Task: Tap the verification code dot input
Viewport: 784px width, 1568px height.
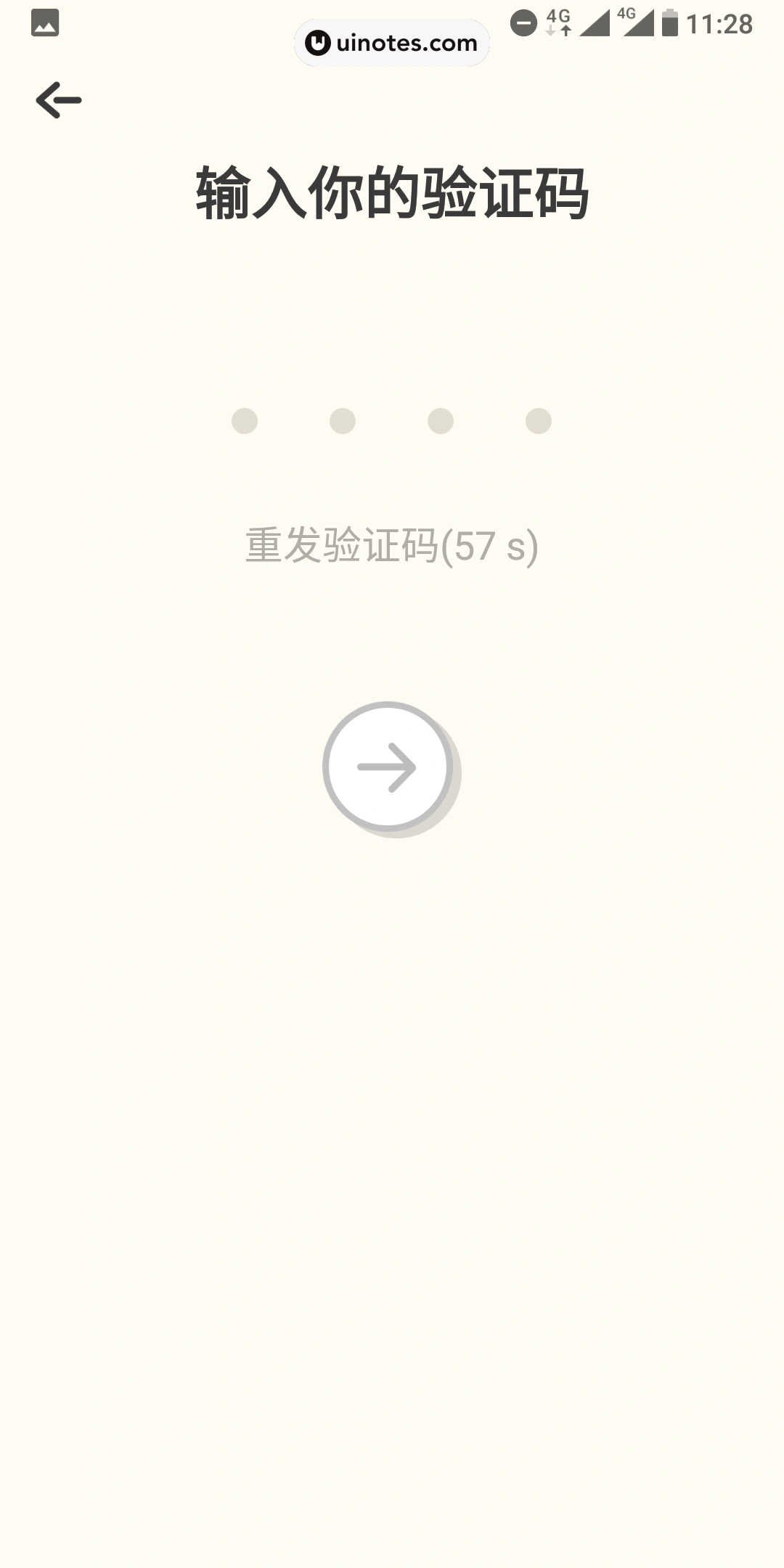Action: pyautogui.click(x=391, y=421)
